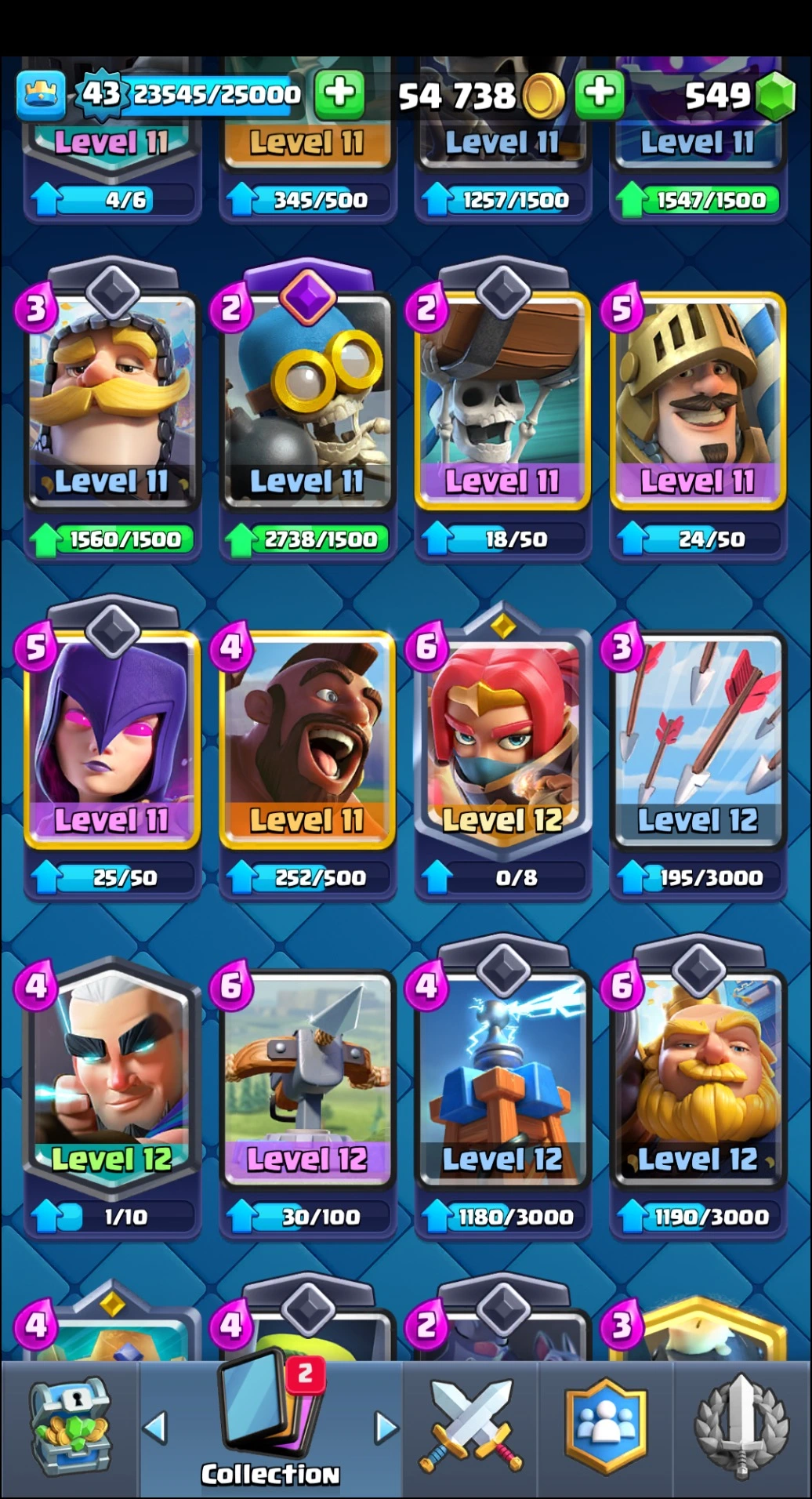The image size is (812, 1499).
Task: Select the Witch card with 25/50
Action: tap(112, 741)
